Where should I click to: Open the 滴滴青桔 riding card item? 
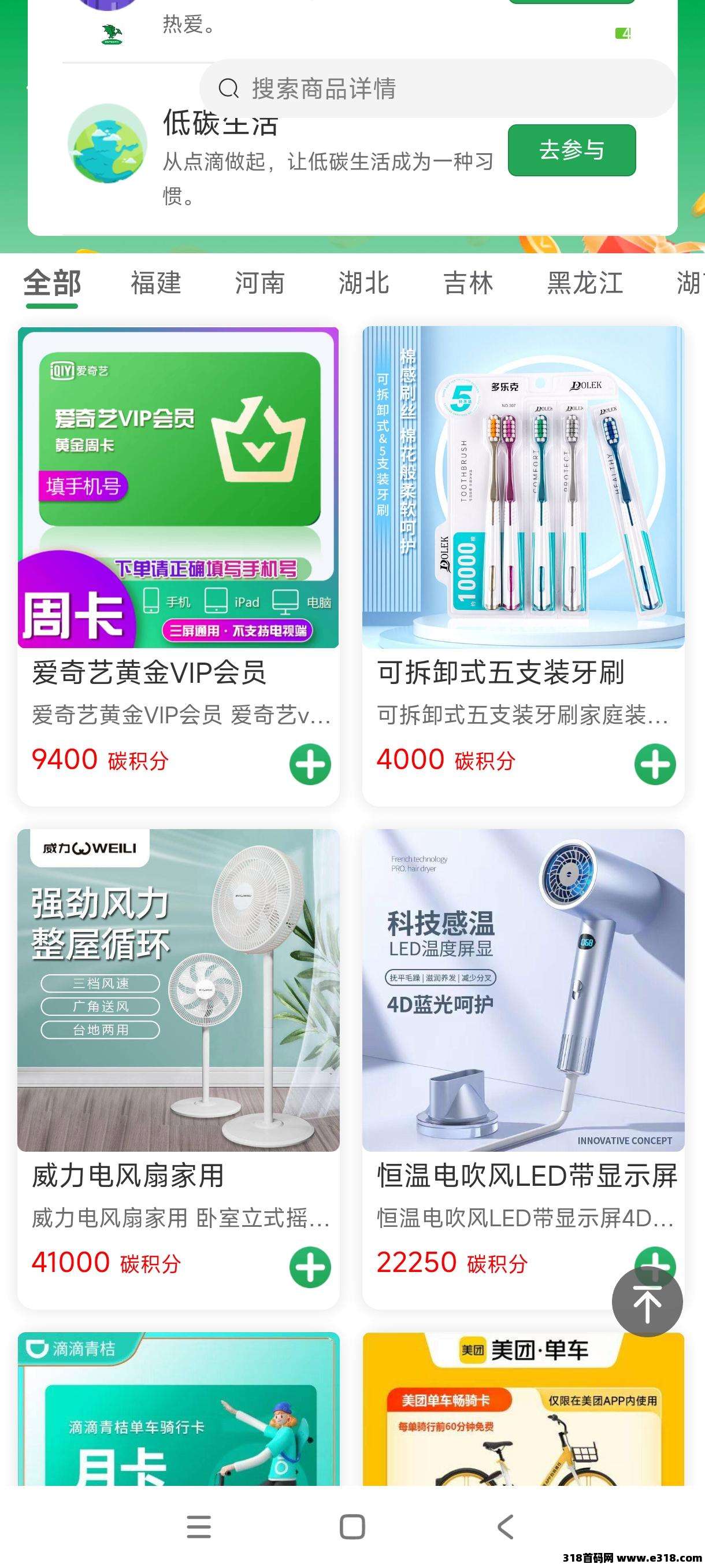click(x=178, y=1412)
